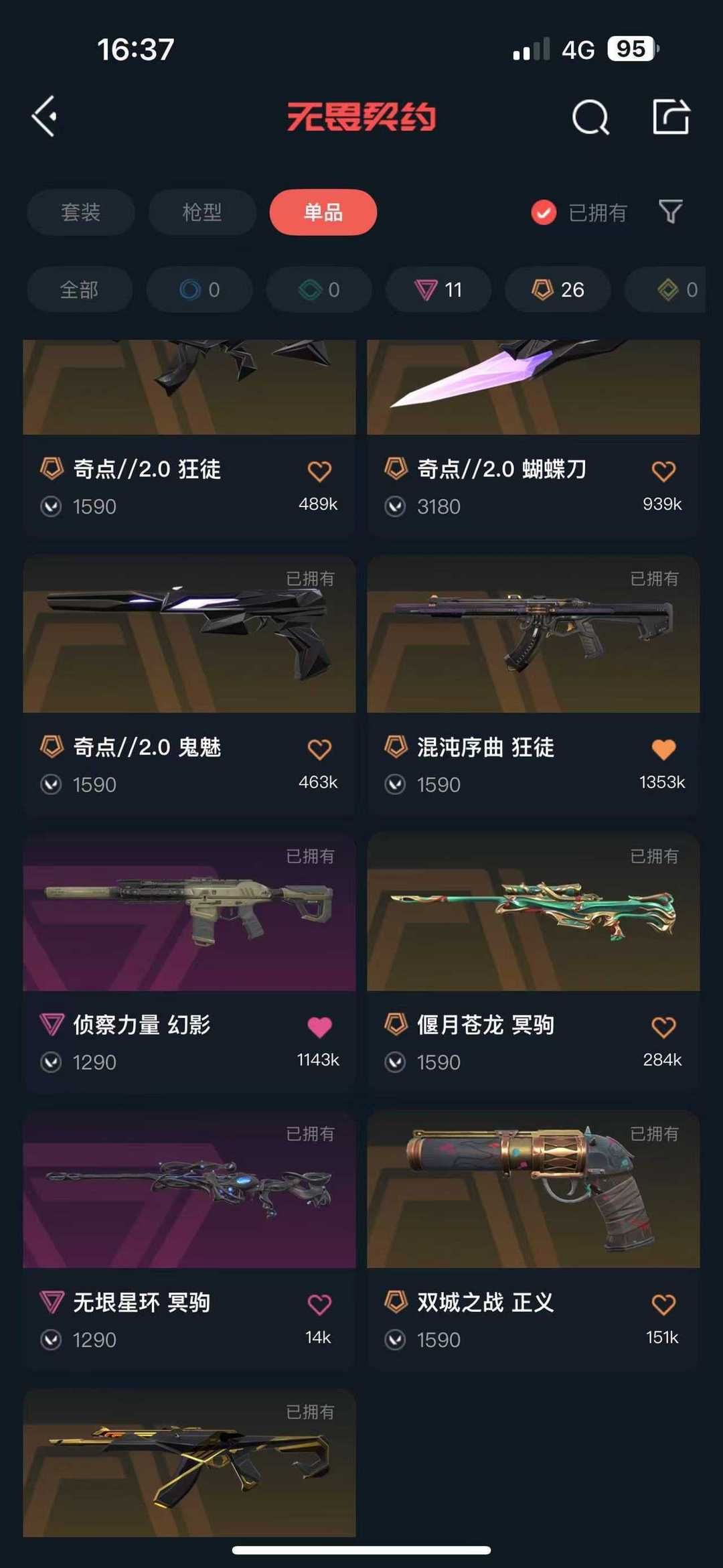Open the 双城之战 正义 skin card

point(534,1239)
